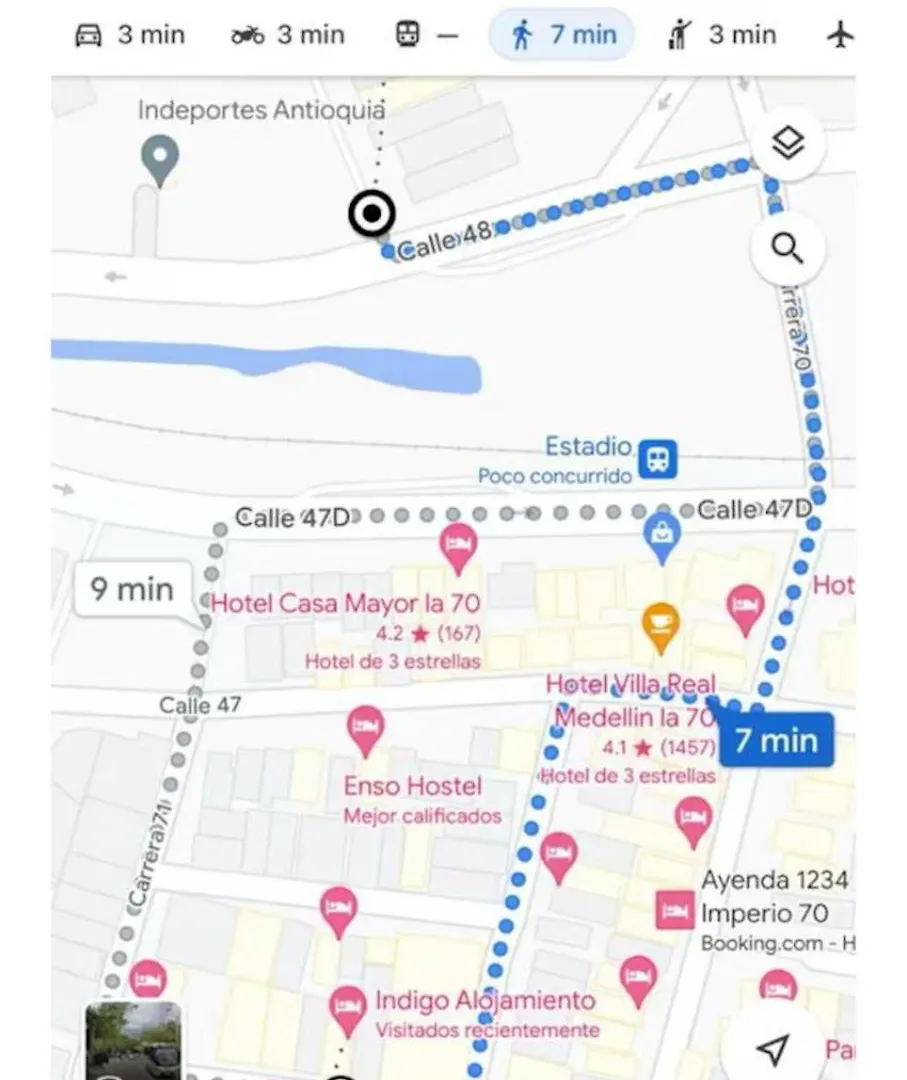Search along the route
This screenshot has height=1080, width=907.
point(788,249)
